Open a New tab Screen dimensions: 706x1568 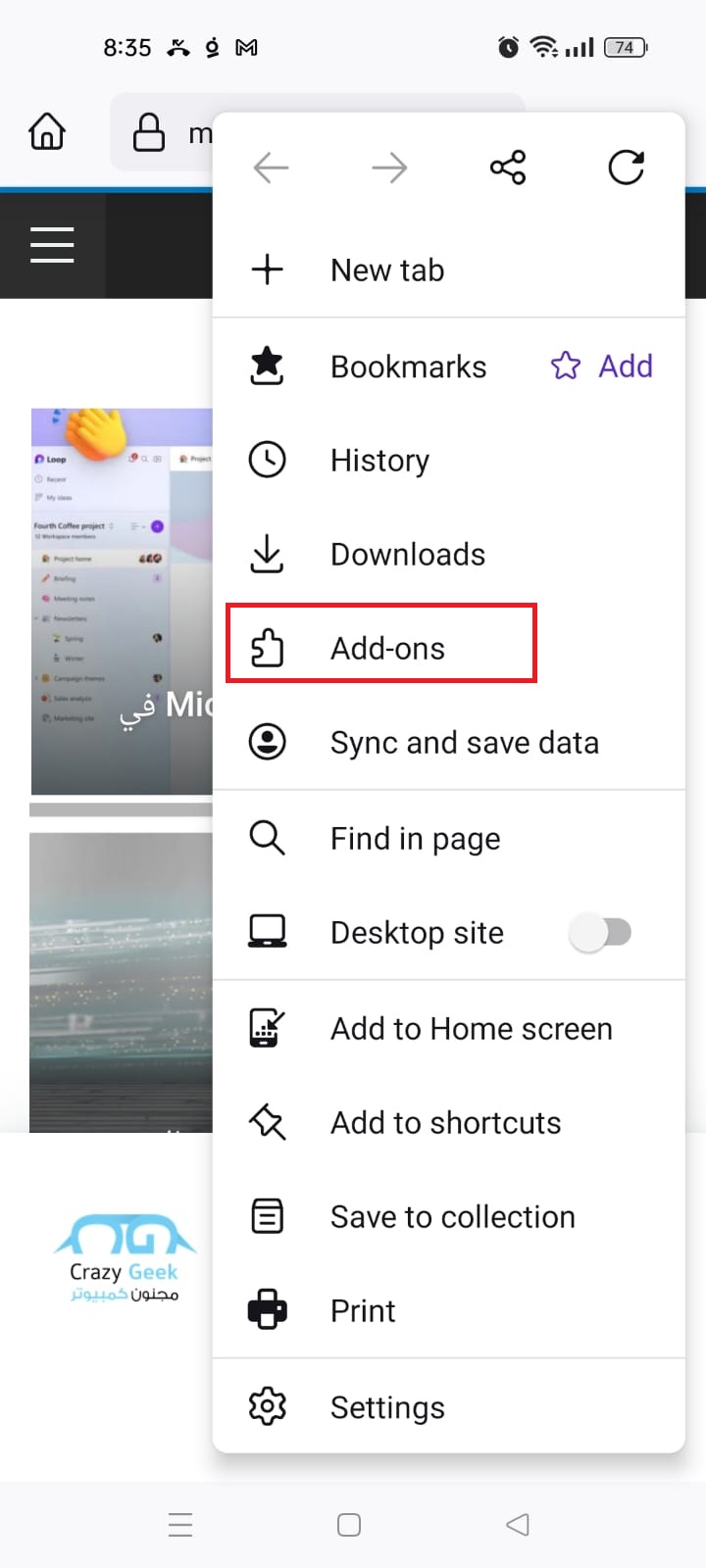coord(387,269)
